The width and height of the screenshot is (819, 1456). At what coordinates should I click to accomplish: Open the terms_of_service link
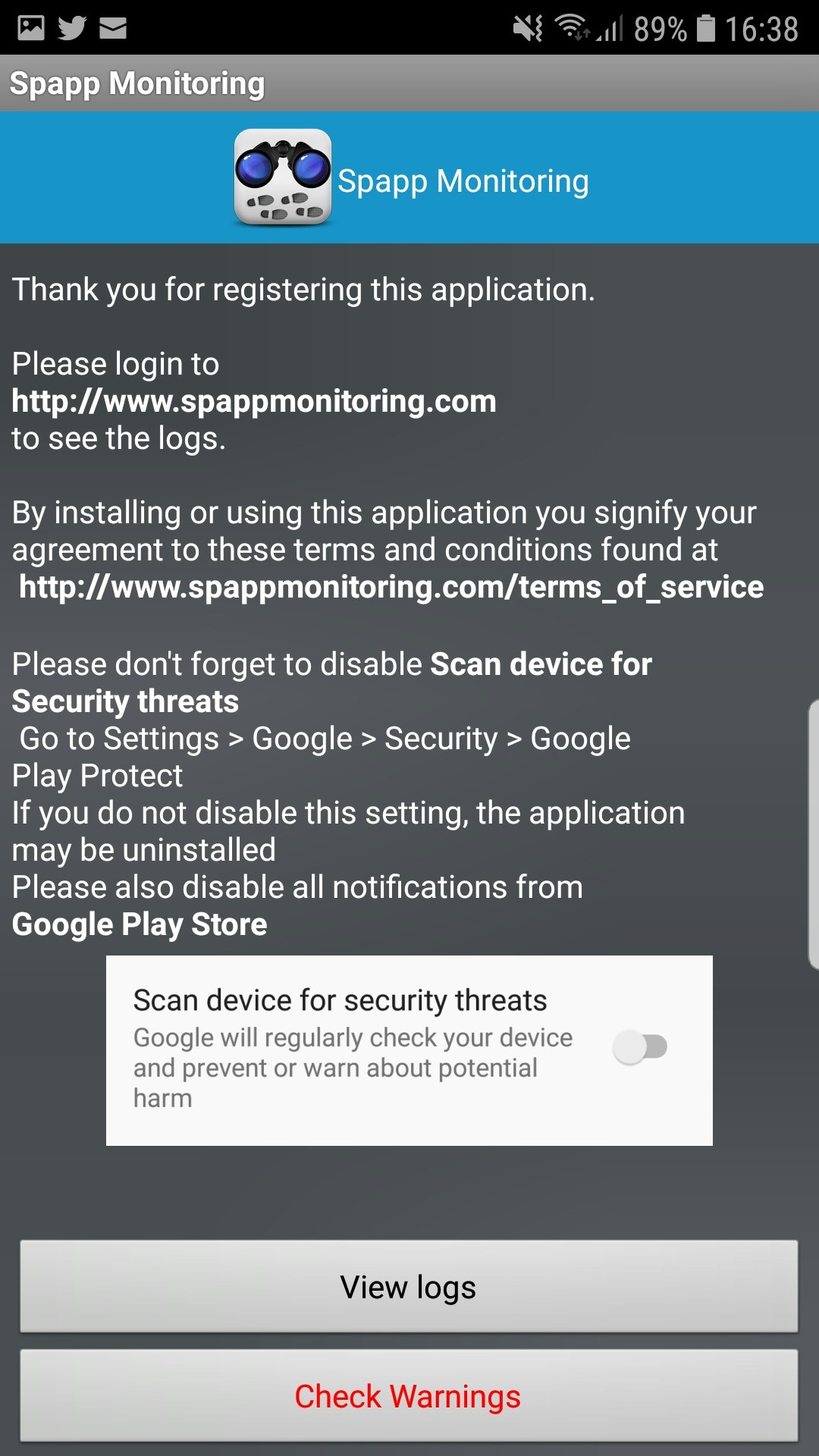pos(391,586)
